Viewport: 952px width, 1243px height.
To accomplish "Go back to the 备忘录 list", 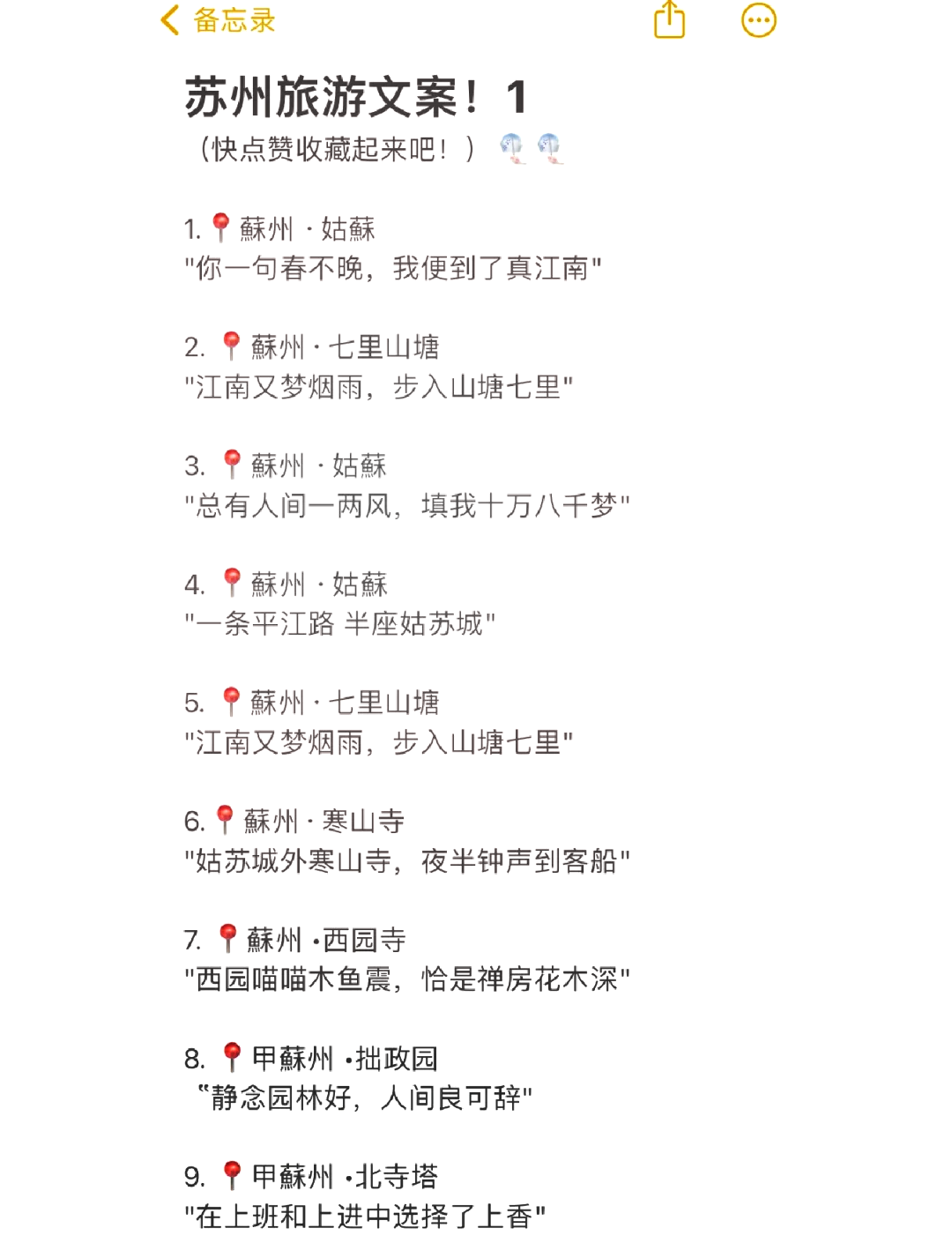I will click(x=218, y=20).
